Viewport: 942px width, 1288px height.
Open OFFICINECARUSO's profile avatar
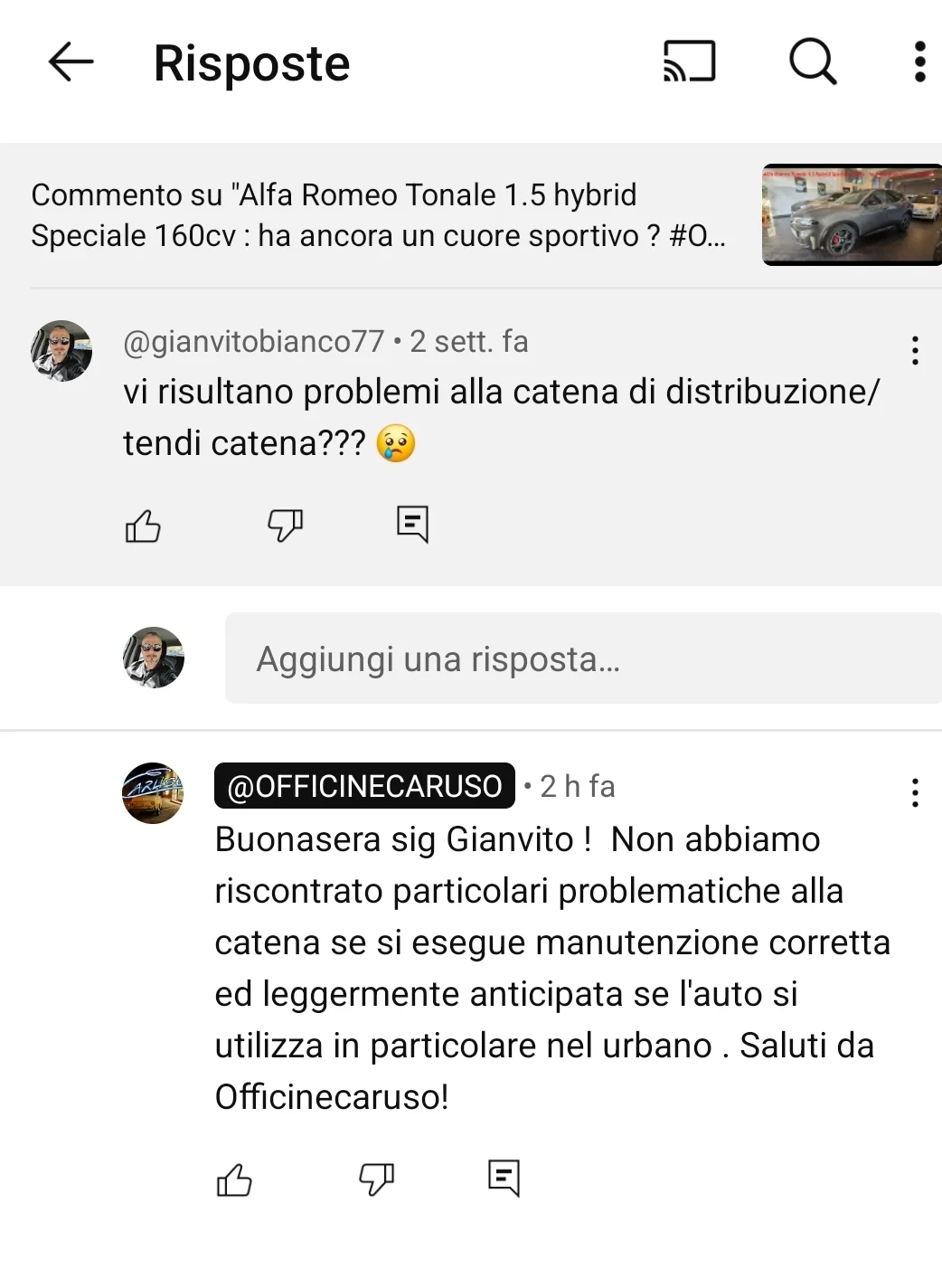153,793
